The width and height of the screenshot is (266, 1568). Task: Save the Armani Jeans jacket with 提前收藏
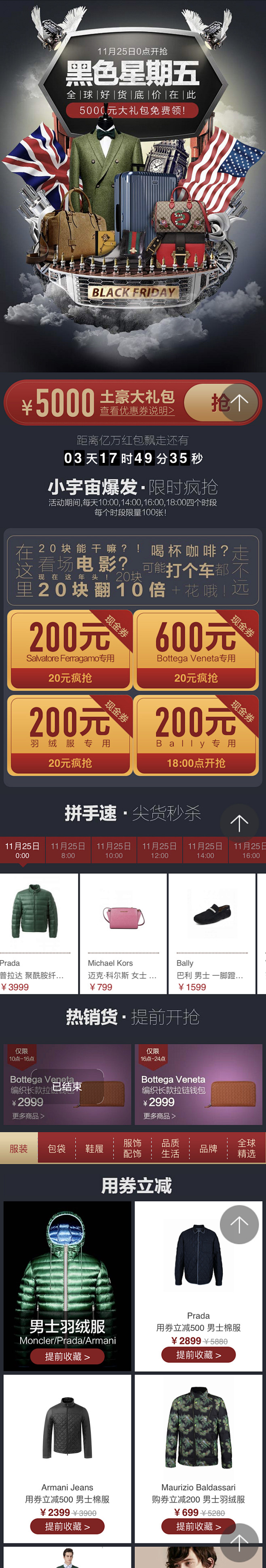67,1527
